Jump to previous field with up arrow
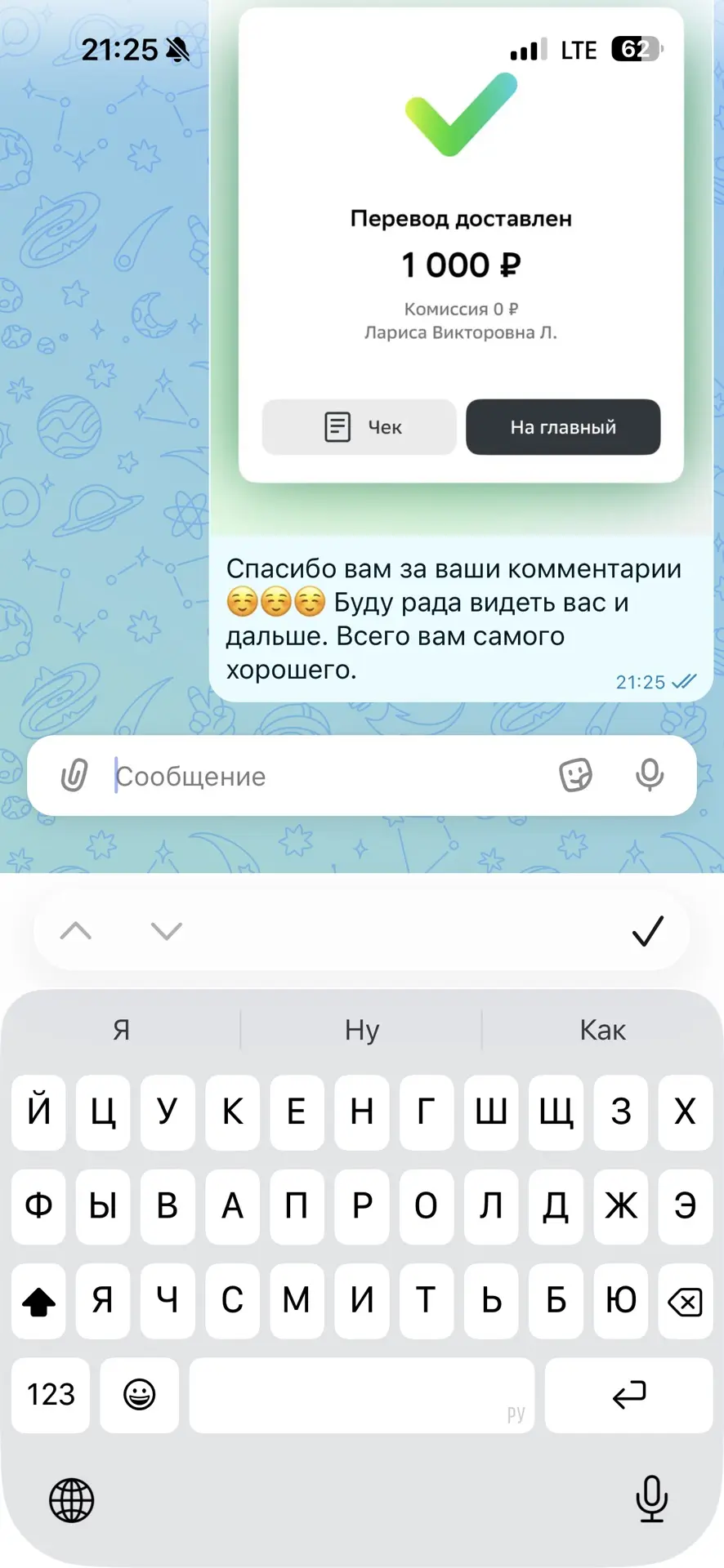724x1568 pixels. pyautogui.click(x=76, y=930)
